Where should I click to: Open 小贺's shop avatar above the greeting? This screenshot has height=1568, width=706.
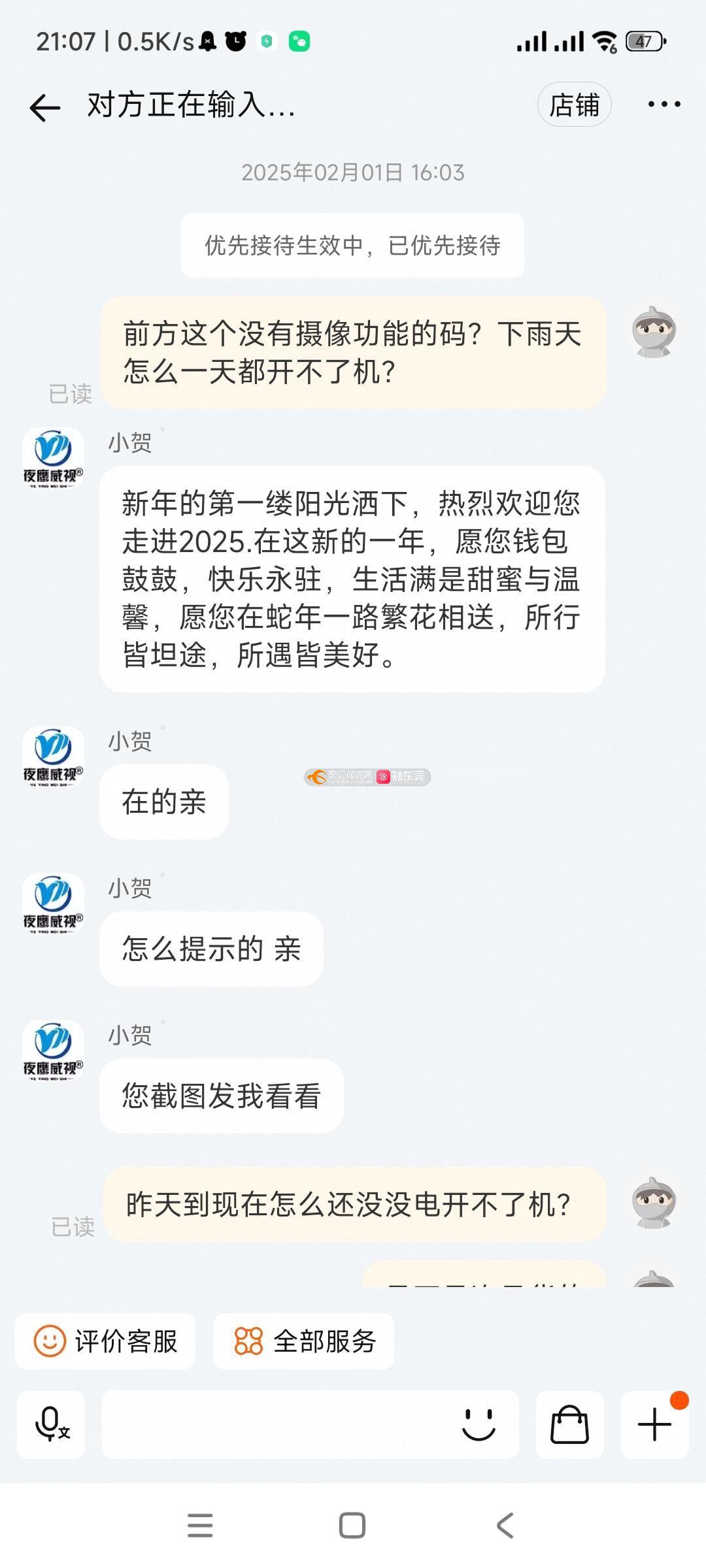tap(53, 459)
